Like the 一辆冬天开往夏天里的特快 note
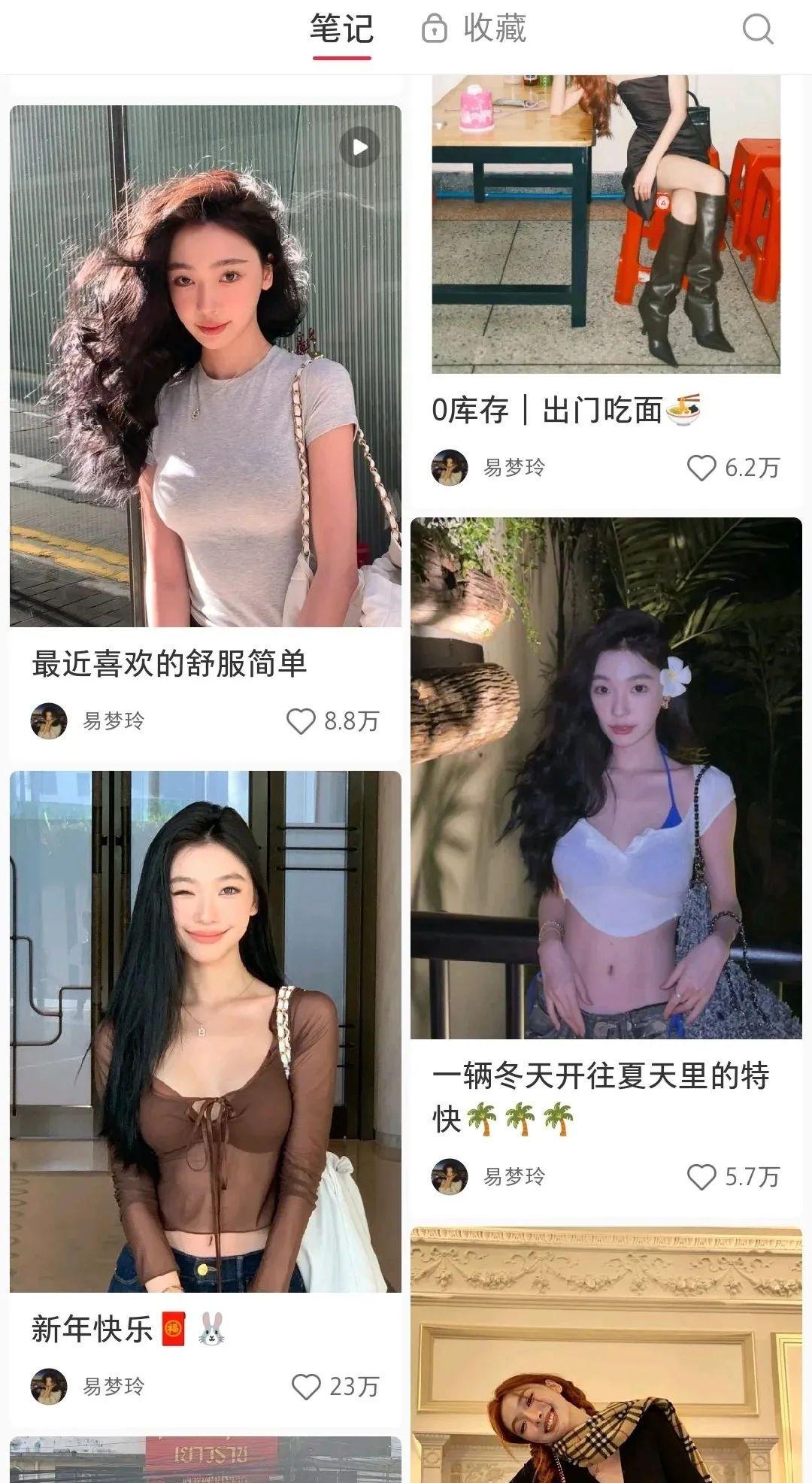 pyautogui.click(x=701, y=1177)
